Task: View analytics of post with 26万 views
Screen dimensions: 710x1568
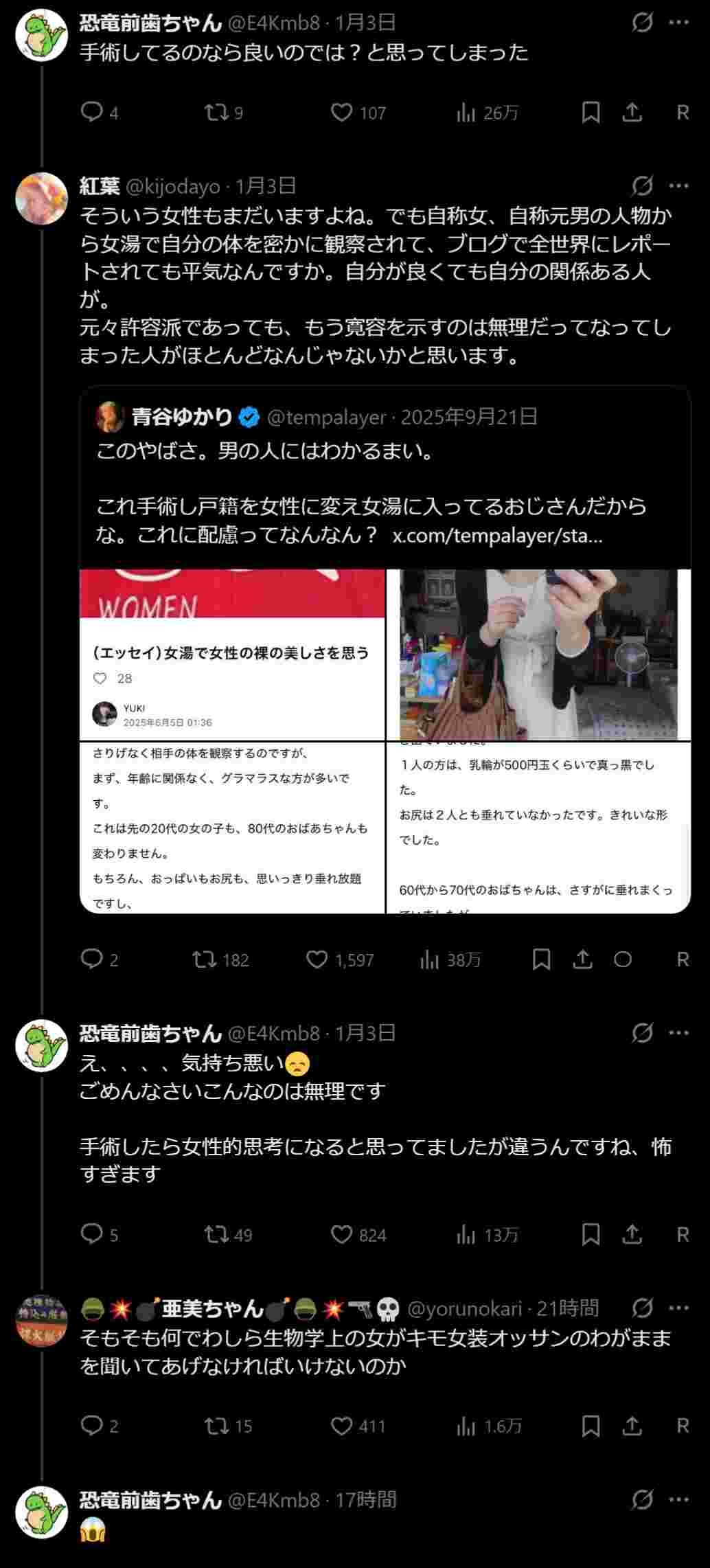Action: coord(466,112)
